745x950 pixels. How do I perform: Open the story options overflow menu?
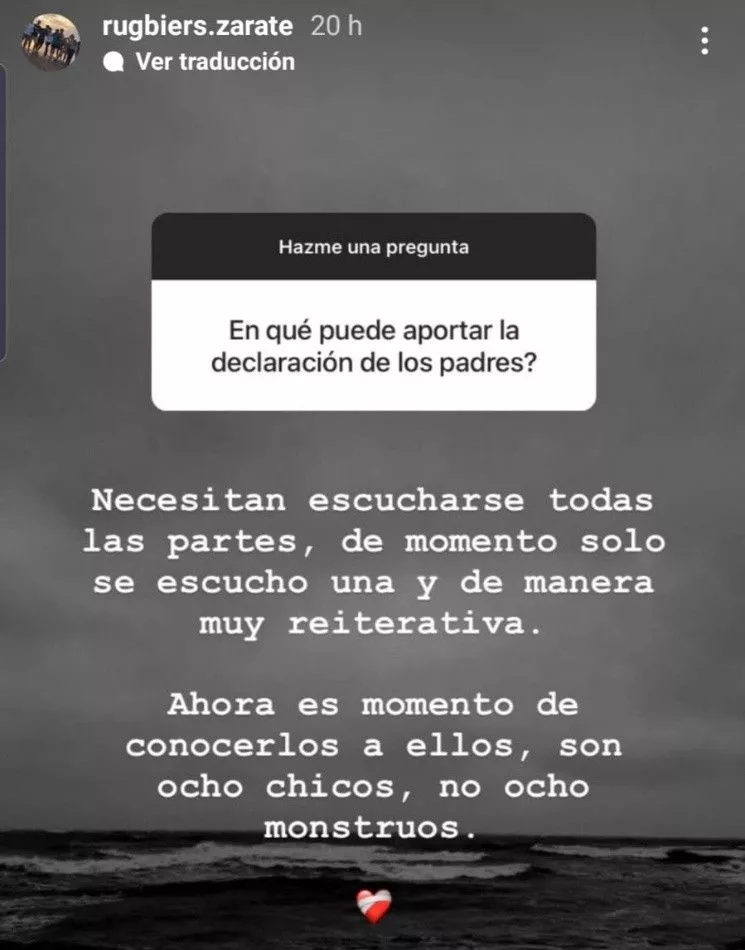[705, 41]
